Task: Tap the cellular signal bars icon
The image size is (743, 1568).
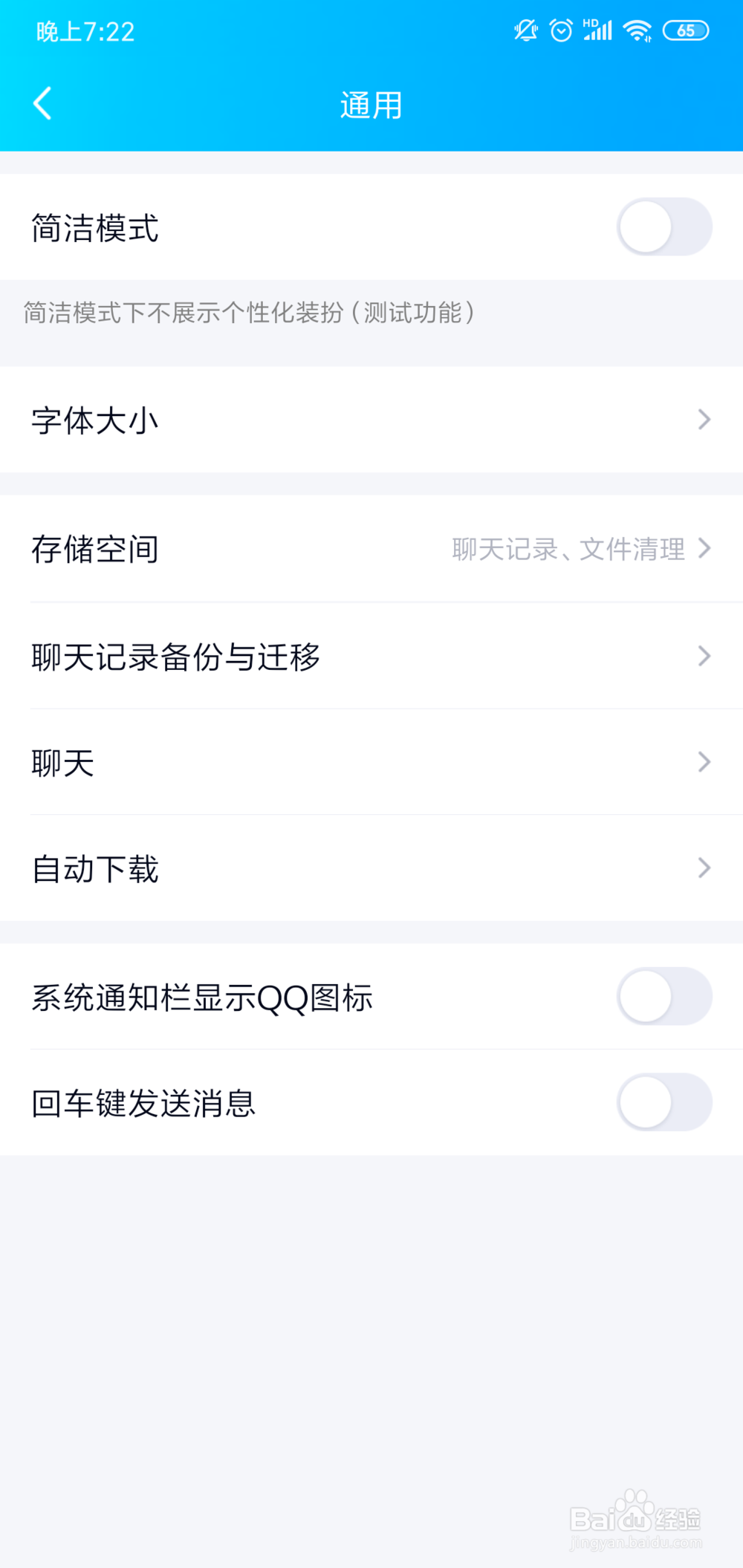Action: point(603,33)
